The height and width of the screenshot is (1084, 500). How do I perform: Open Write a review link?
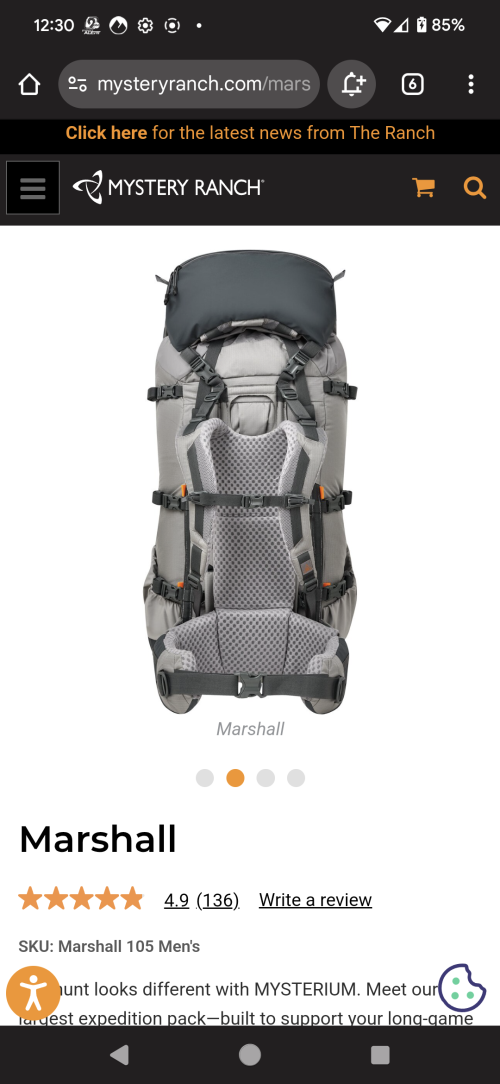point(315,899)
